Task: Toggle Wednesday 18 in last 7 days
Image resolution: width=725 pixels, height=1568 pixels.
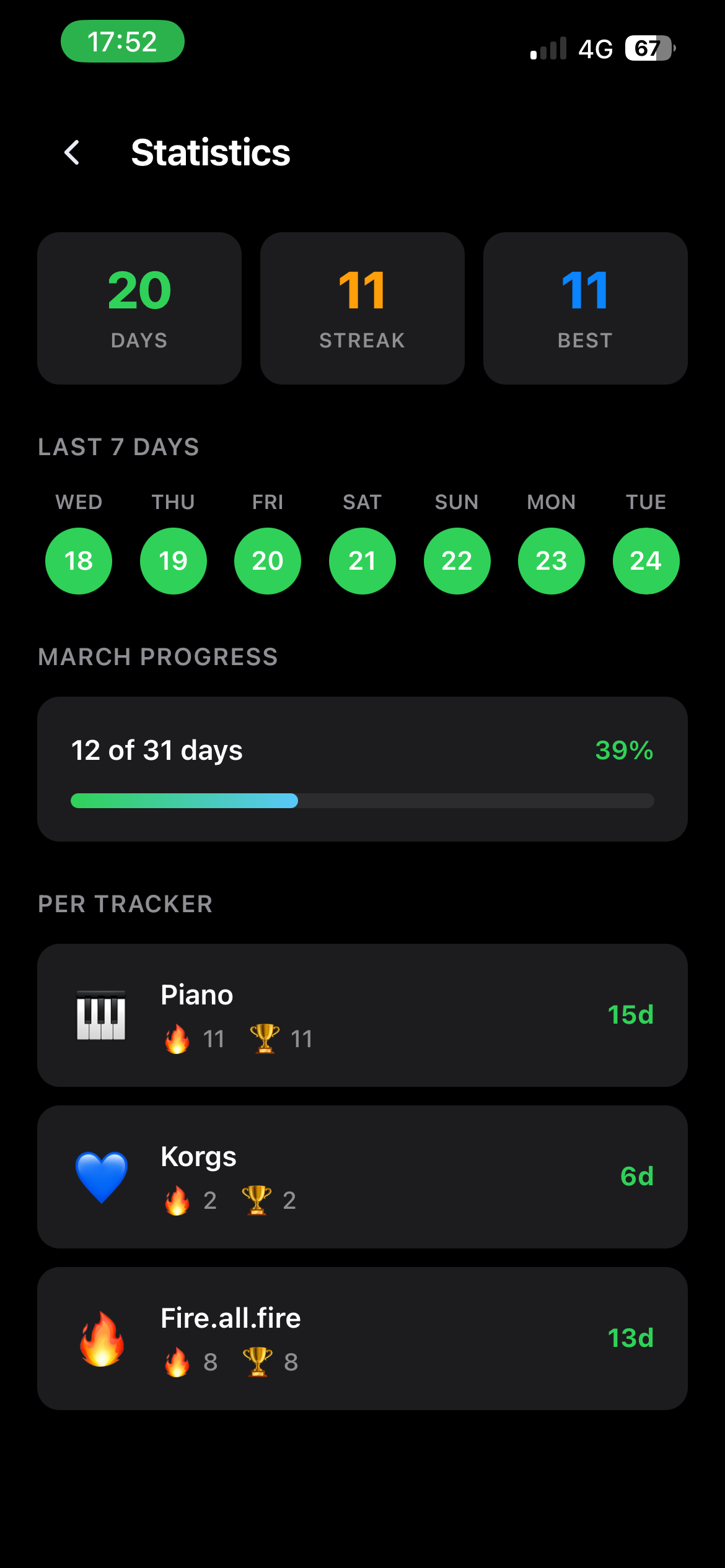Action: [x=79, y=560]
